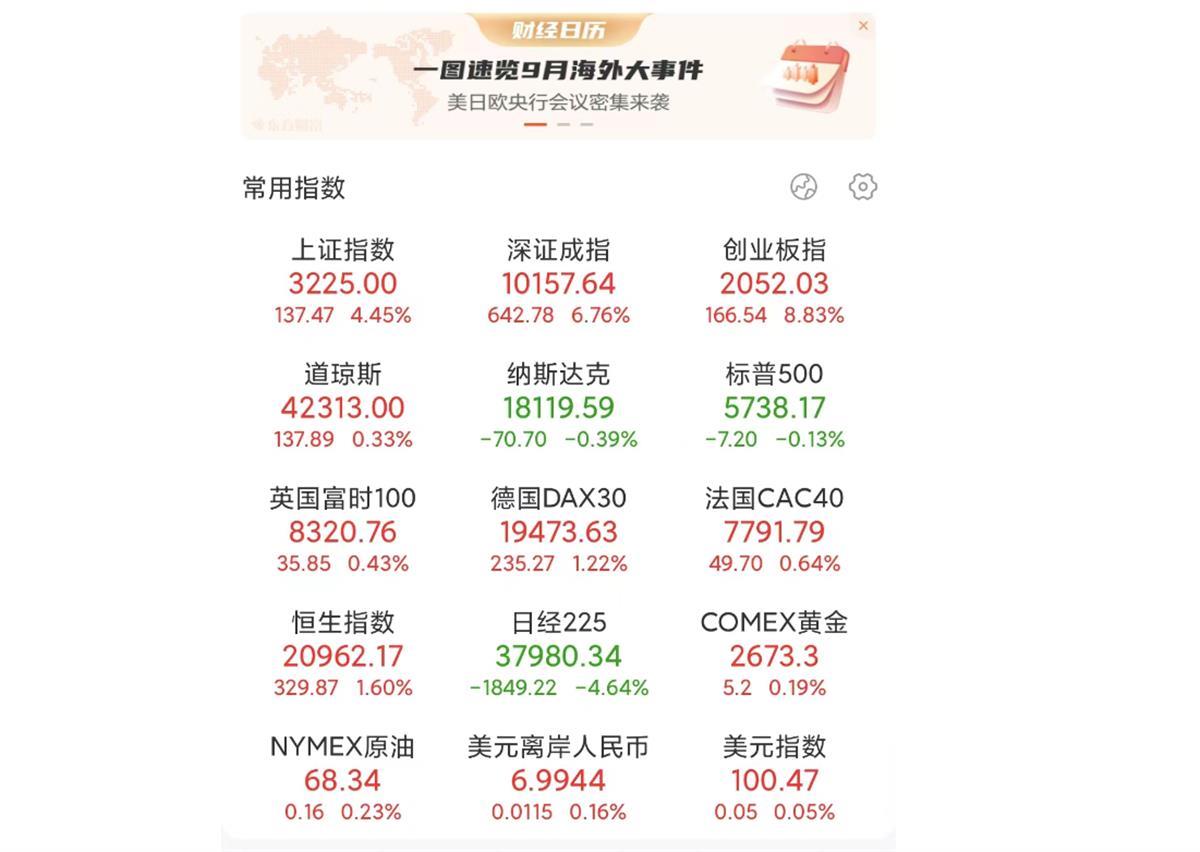Viewport: 1200px width, 852px height.
Task: Open COMEX黄金 quote
Action: 774,655
